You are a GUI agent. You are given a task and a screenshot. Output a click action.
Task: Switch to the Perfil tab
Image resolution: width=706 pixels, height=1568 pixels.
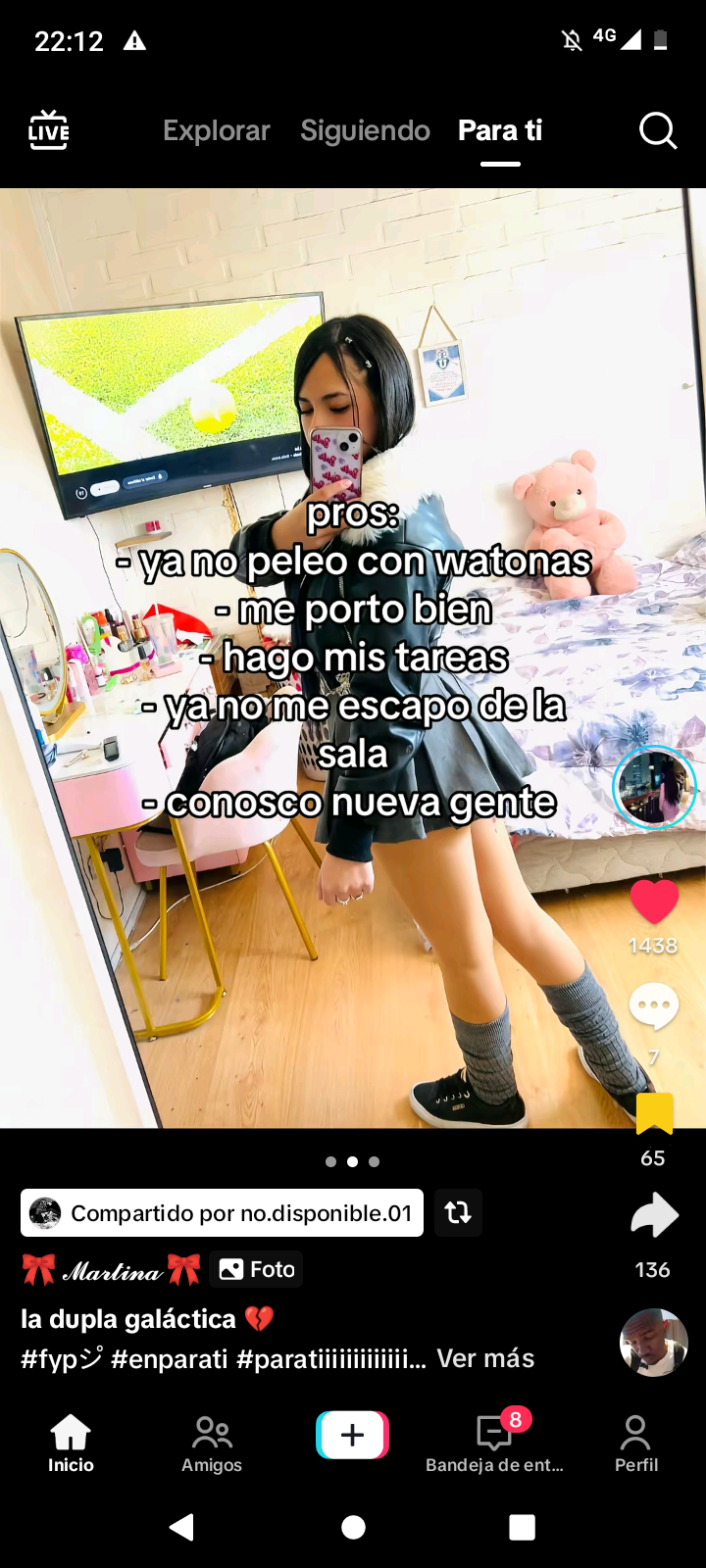point(636,1444)
